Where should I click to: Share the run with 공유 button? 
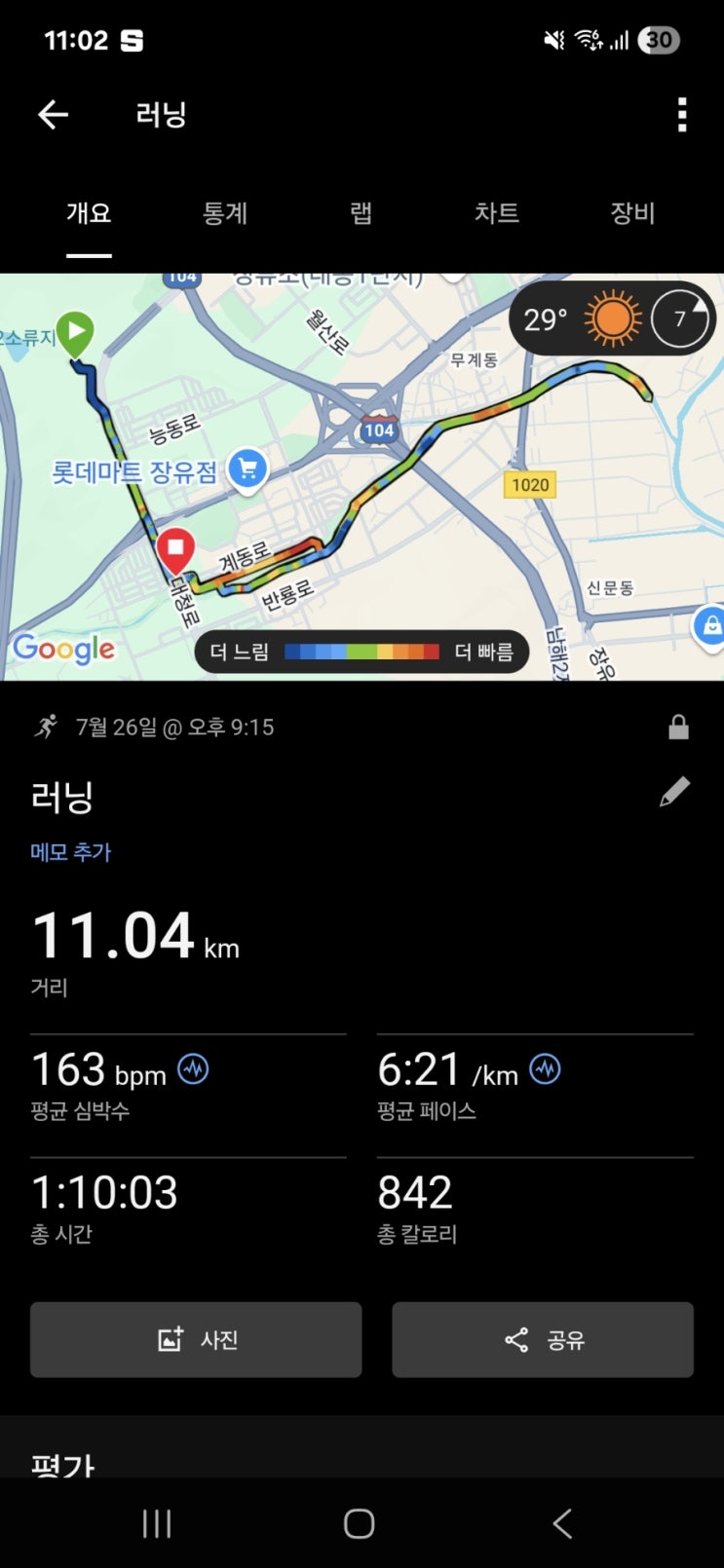pyautogui.click(x=543, y=1339)
